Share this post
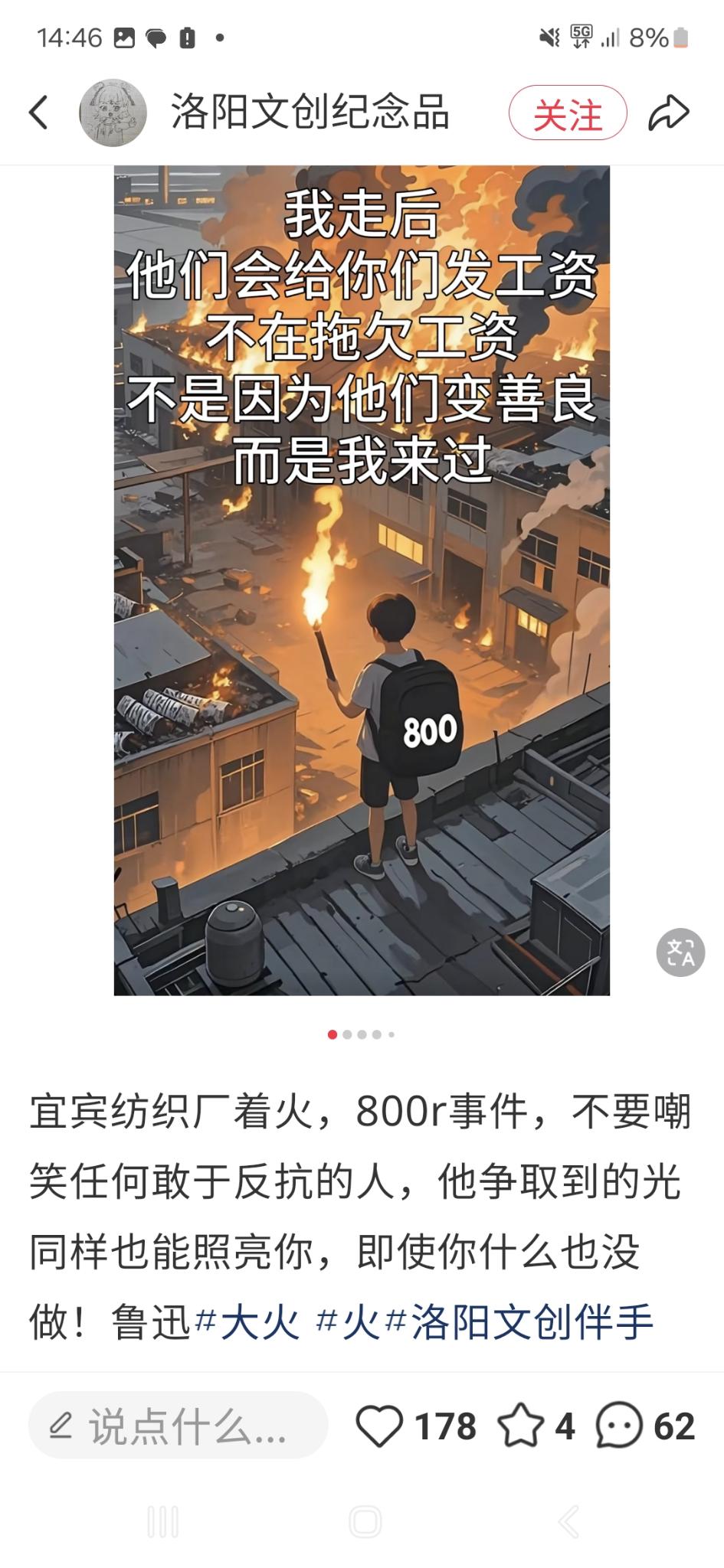This screenshot has height=1568, width=724. point(669,113)
